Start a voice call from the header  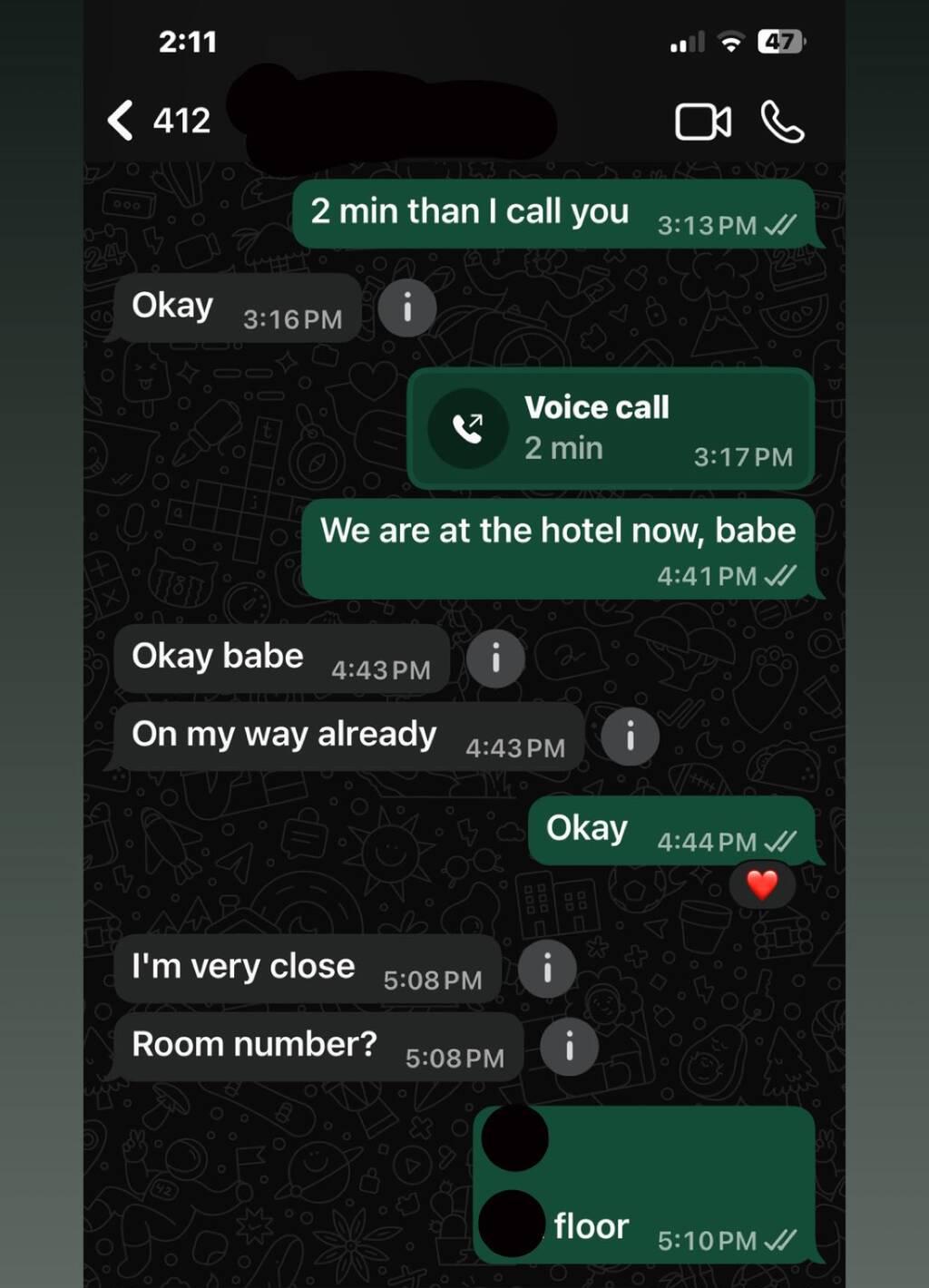pyautogui.click(x=782, y=122)
